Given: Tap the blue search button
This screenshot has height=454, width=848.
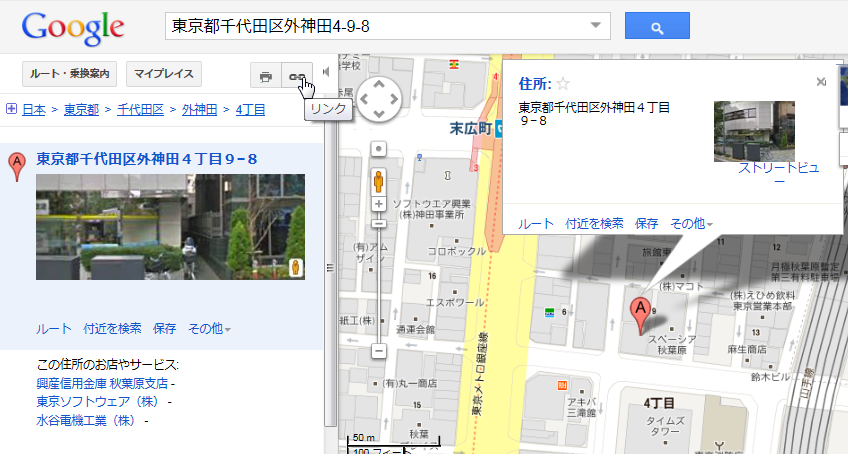Looking at the screenshot, I should 657,25.
